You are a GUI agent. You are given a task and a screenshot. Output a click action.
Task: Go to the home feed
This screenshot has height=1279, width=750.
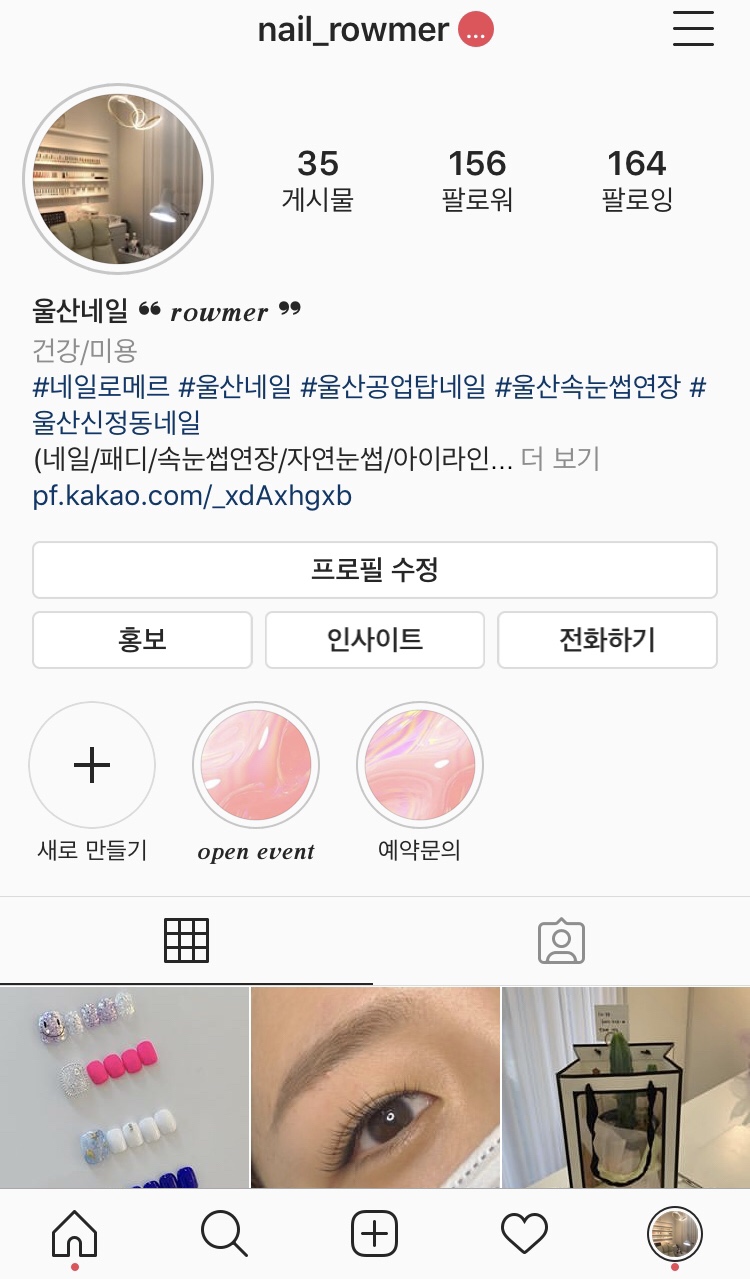pyautogui.click(x=75, y=1234)
